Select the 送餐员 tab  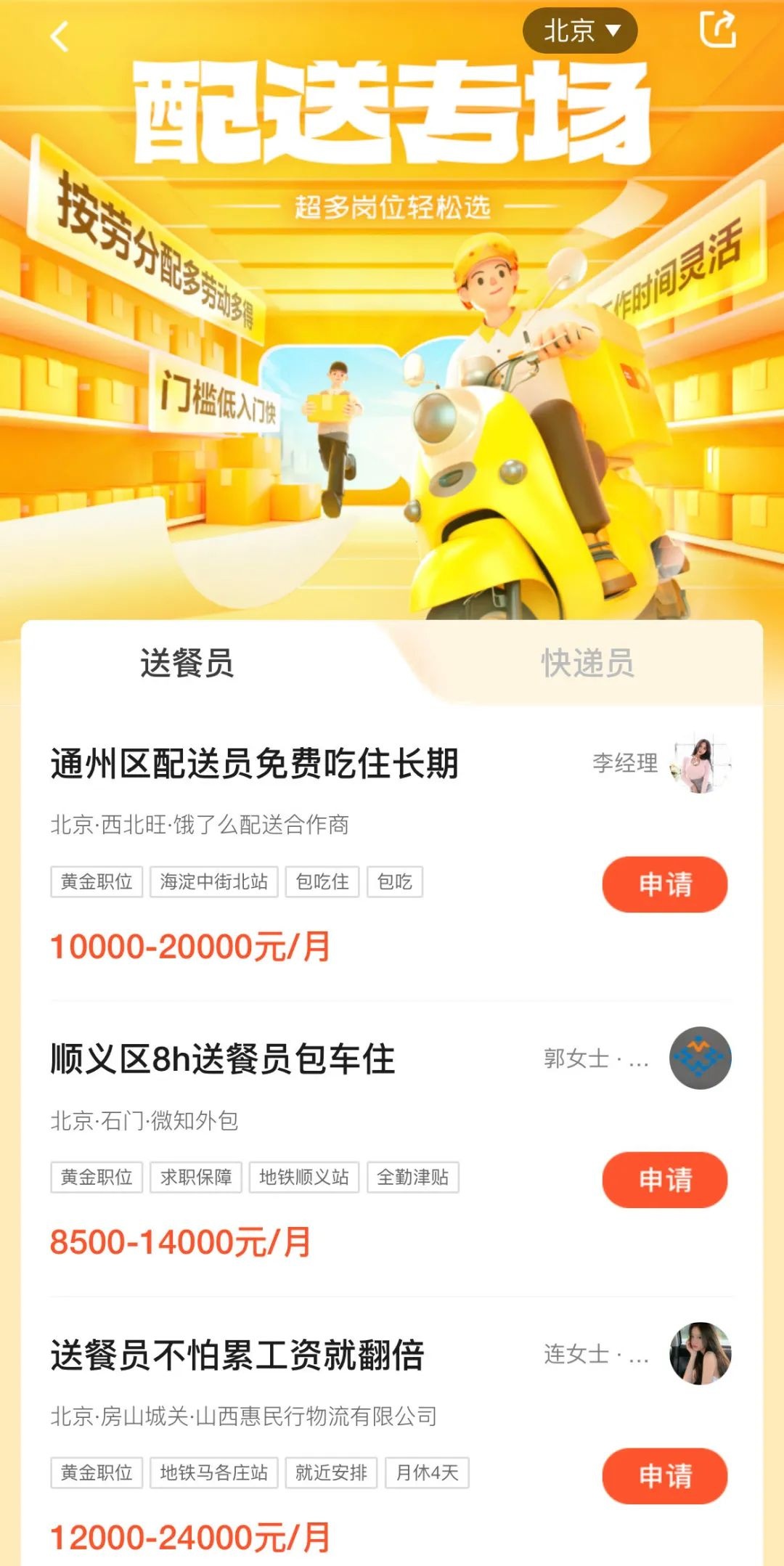coord(187,663)
